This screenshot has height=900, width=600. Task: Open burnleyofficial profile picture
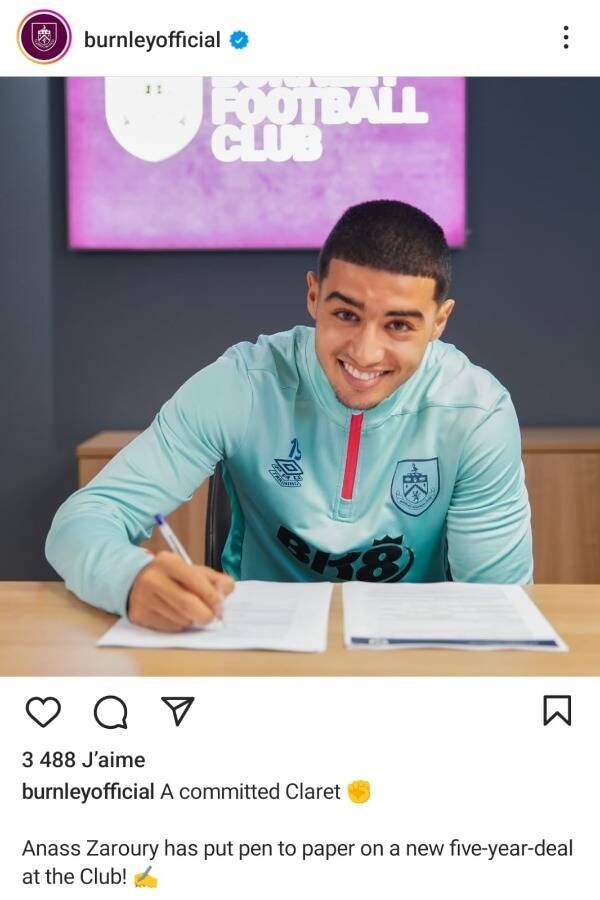click(x=44, y=39)
